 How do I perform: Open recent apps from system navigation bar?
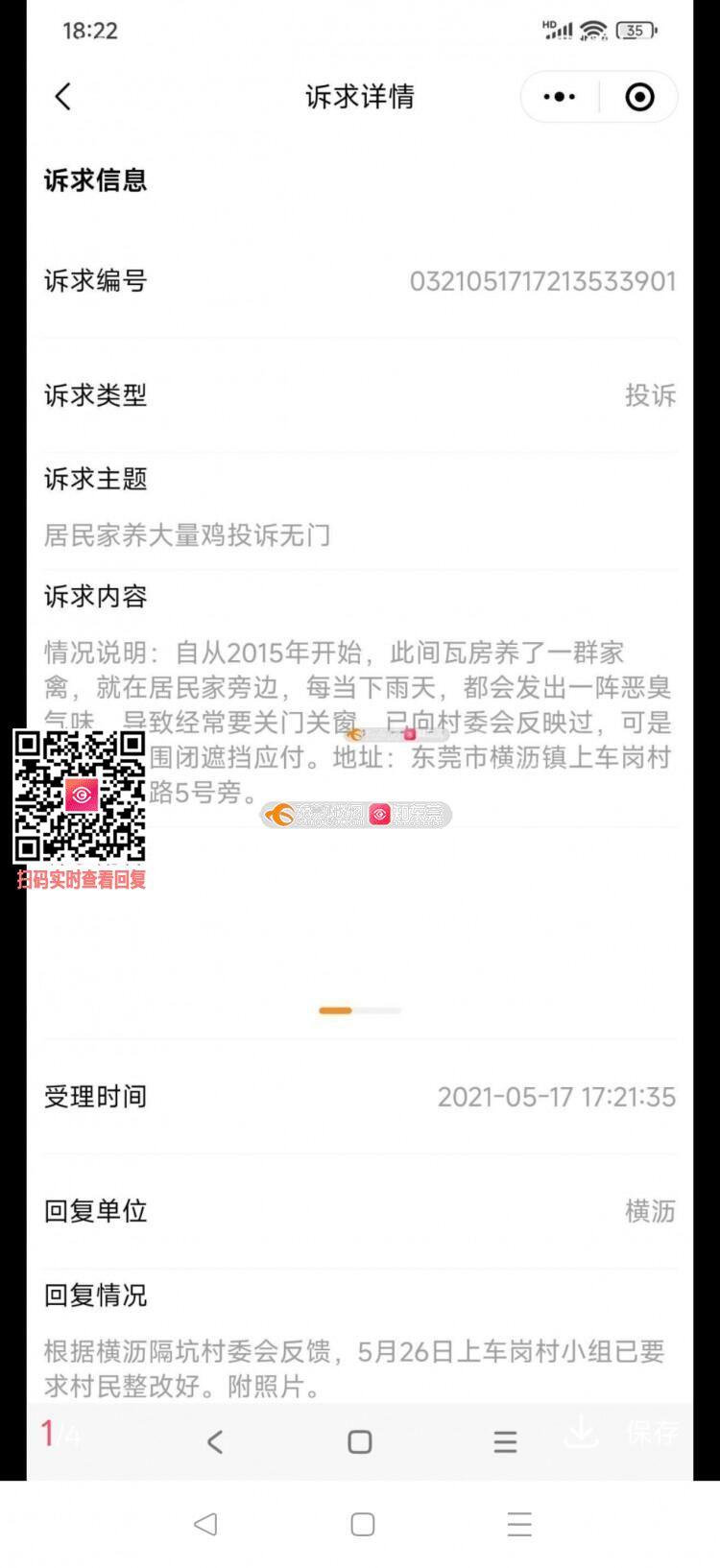[519, 1524]
